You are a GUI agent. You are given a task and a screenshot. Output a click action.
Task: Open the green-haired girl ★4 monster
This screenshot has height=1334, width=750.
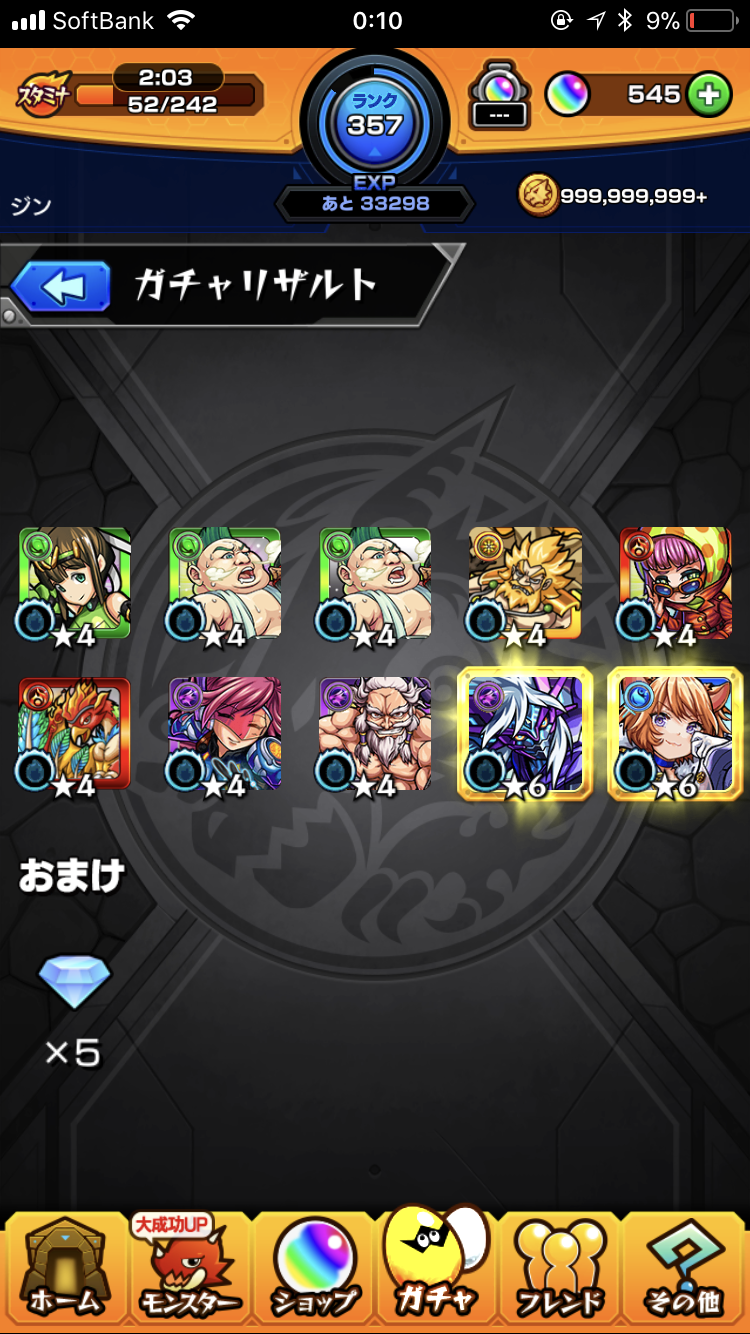coord(75,583)
